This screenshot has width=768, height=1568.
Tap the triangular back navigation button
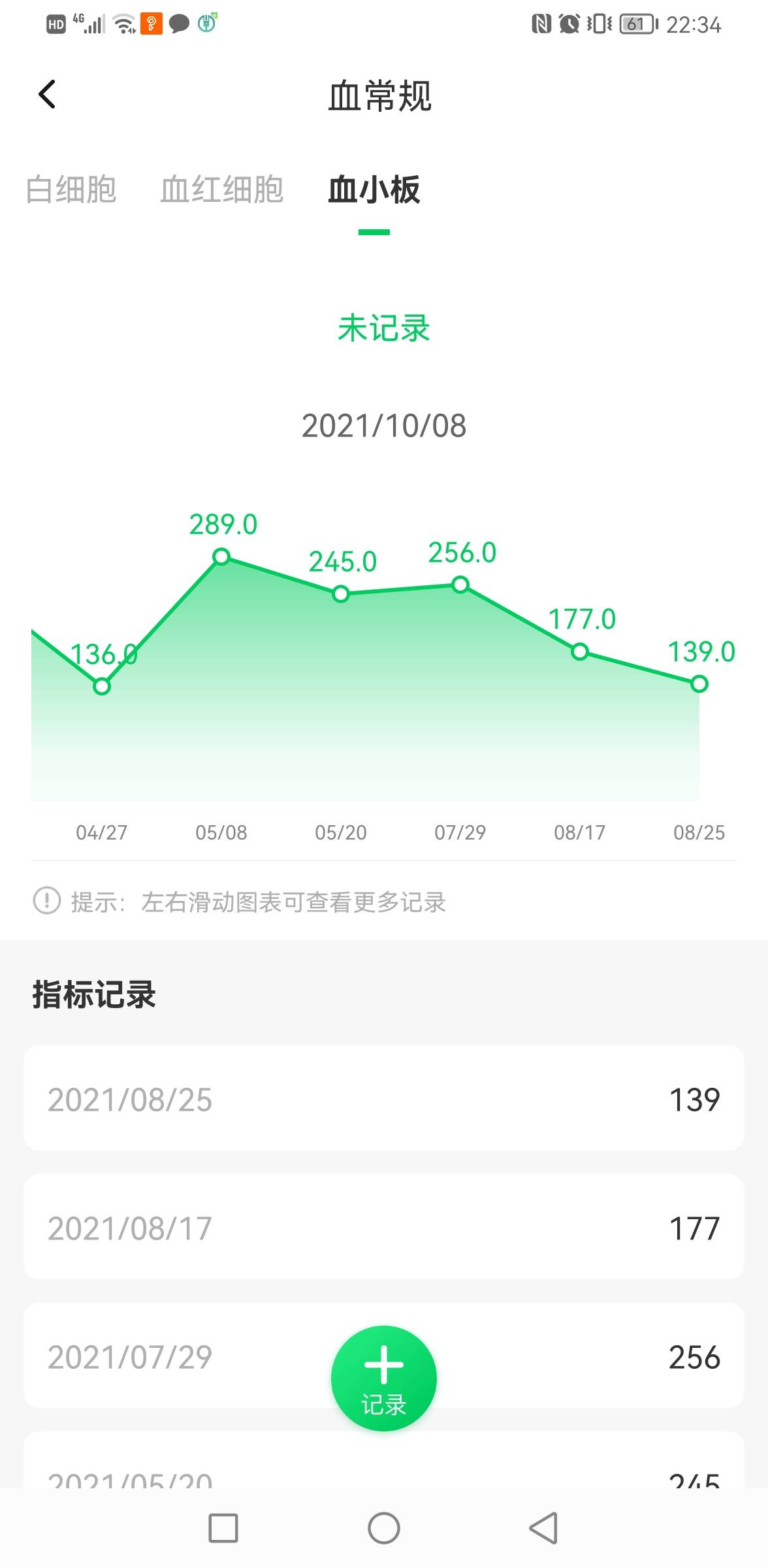[541, 1529]
